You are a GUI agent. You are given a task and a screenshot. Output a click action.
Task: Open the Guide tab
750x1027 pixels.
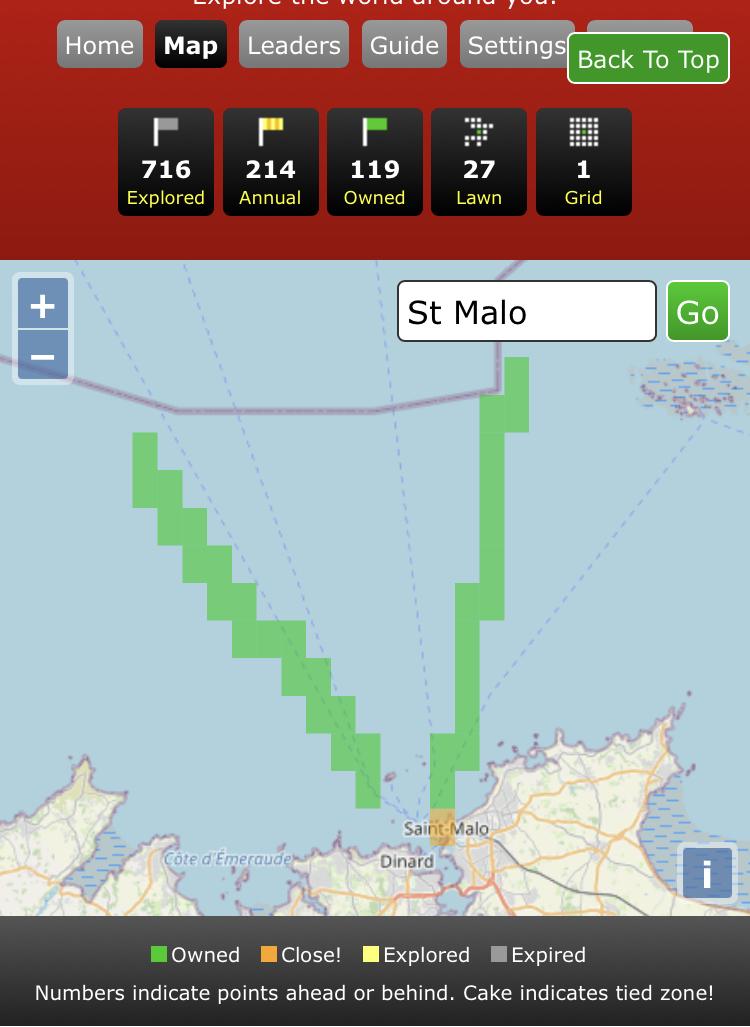404,45
